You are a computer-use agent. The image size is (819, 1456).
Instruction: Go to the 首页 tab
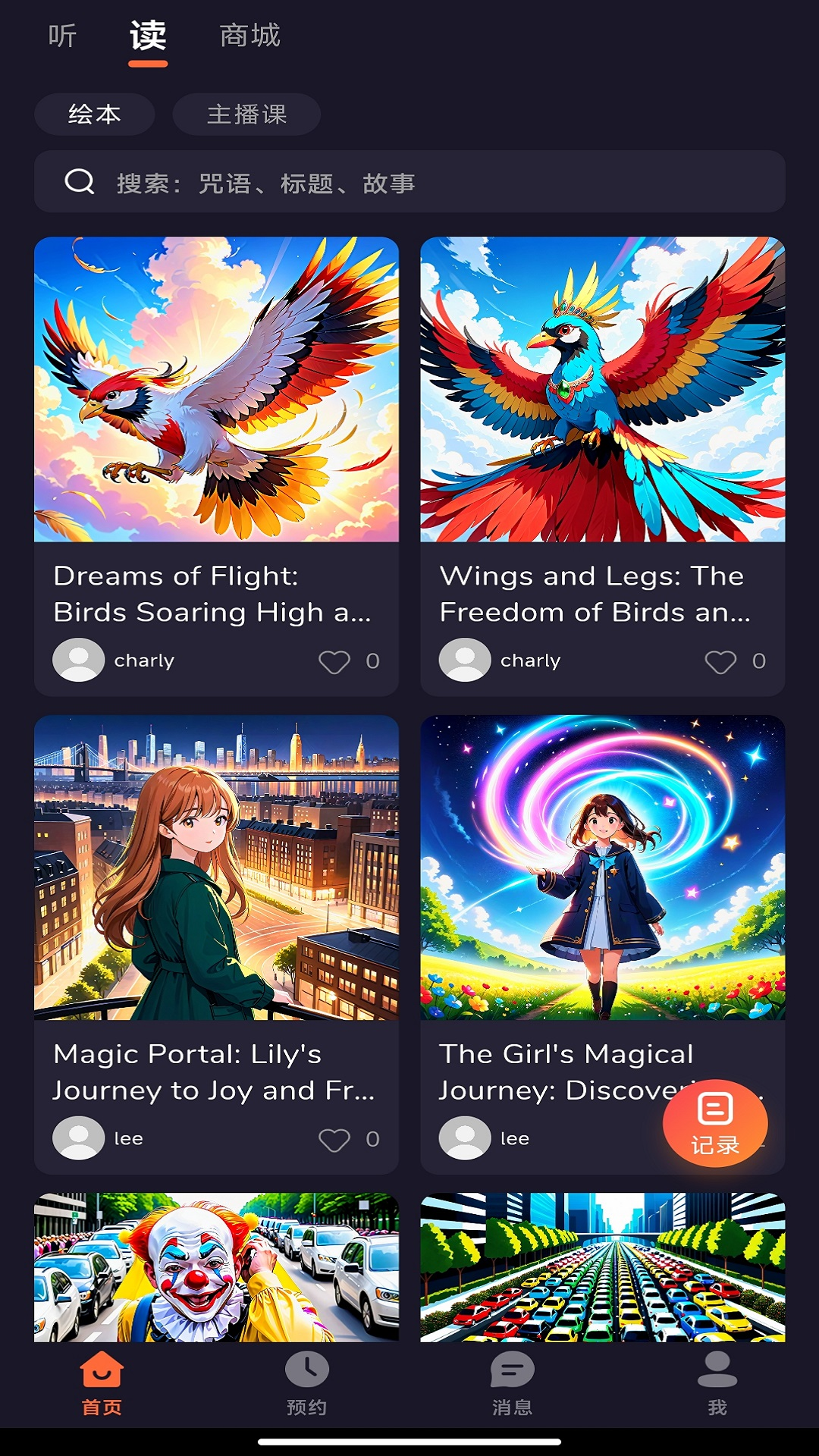click(x=102, y=1383)
